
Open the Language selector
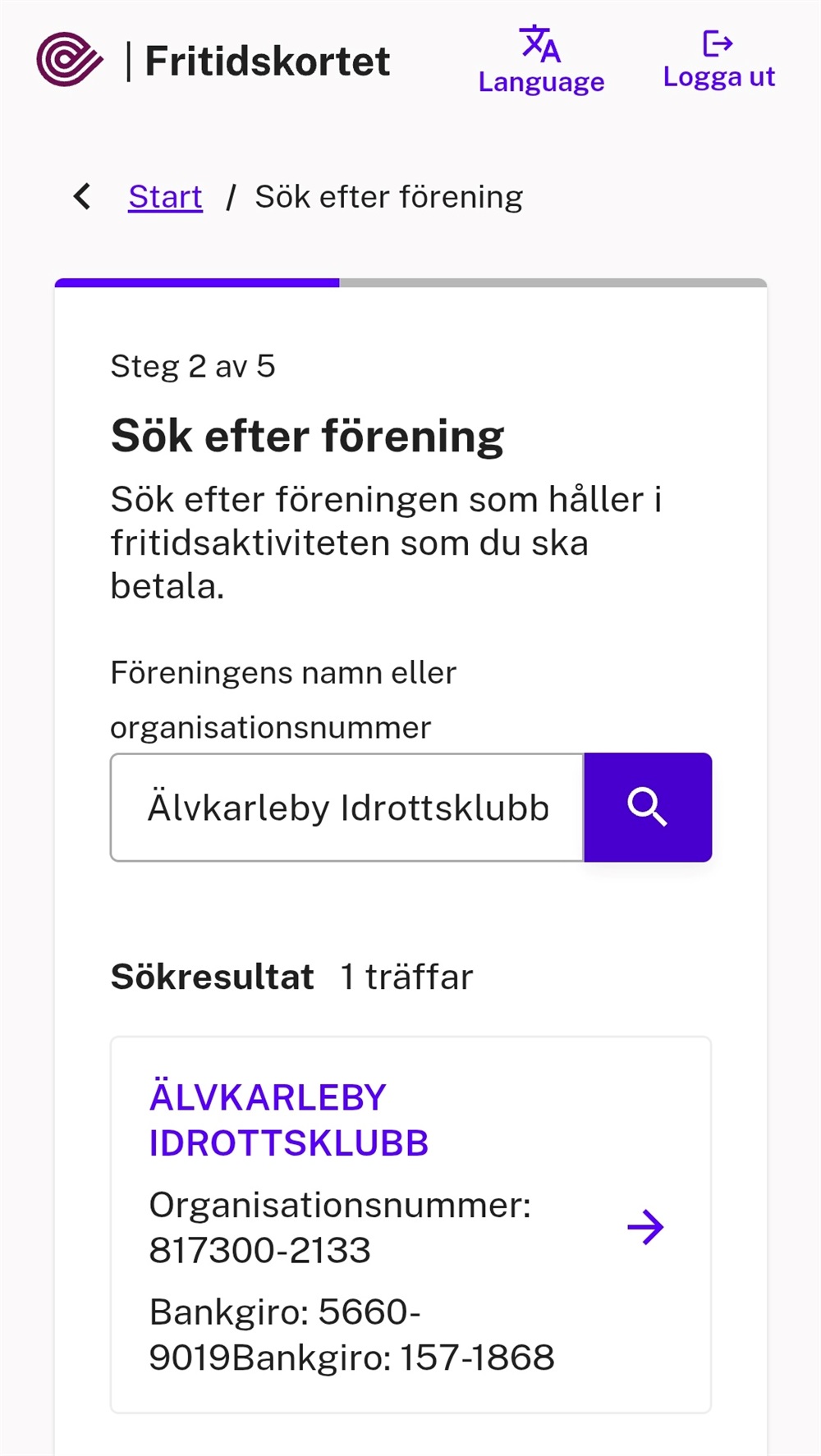click(x=541, y=61)
